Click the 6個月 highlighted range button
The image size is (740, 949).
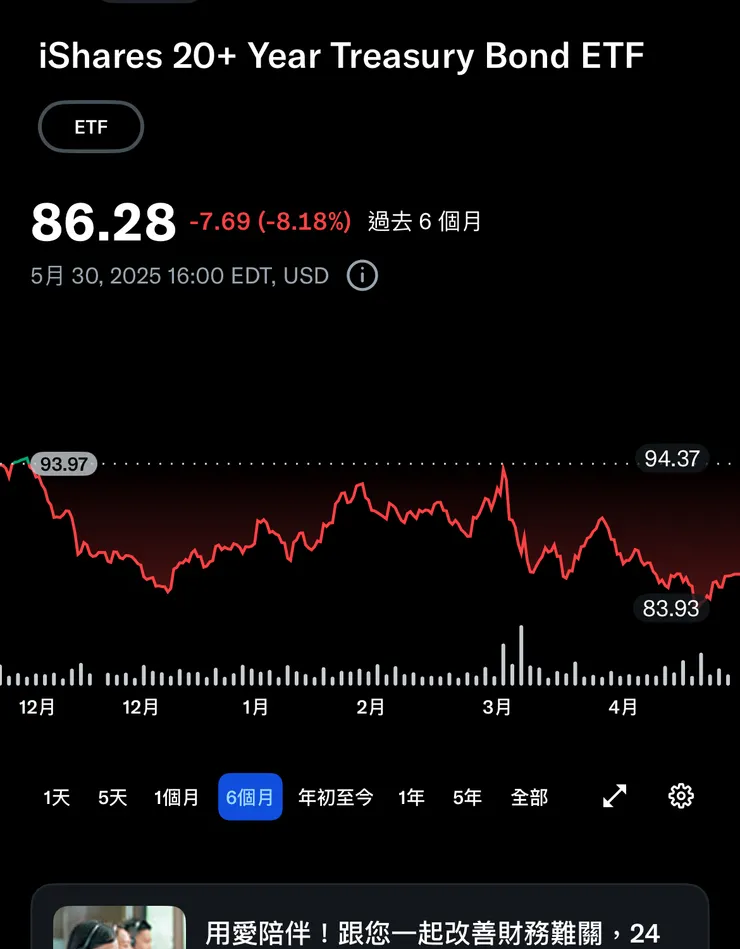250,797
